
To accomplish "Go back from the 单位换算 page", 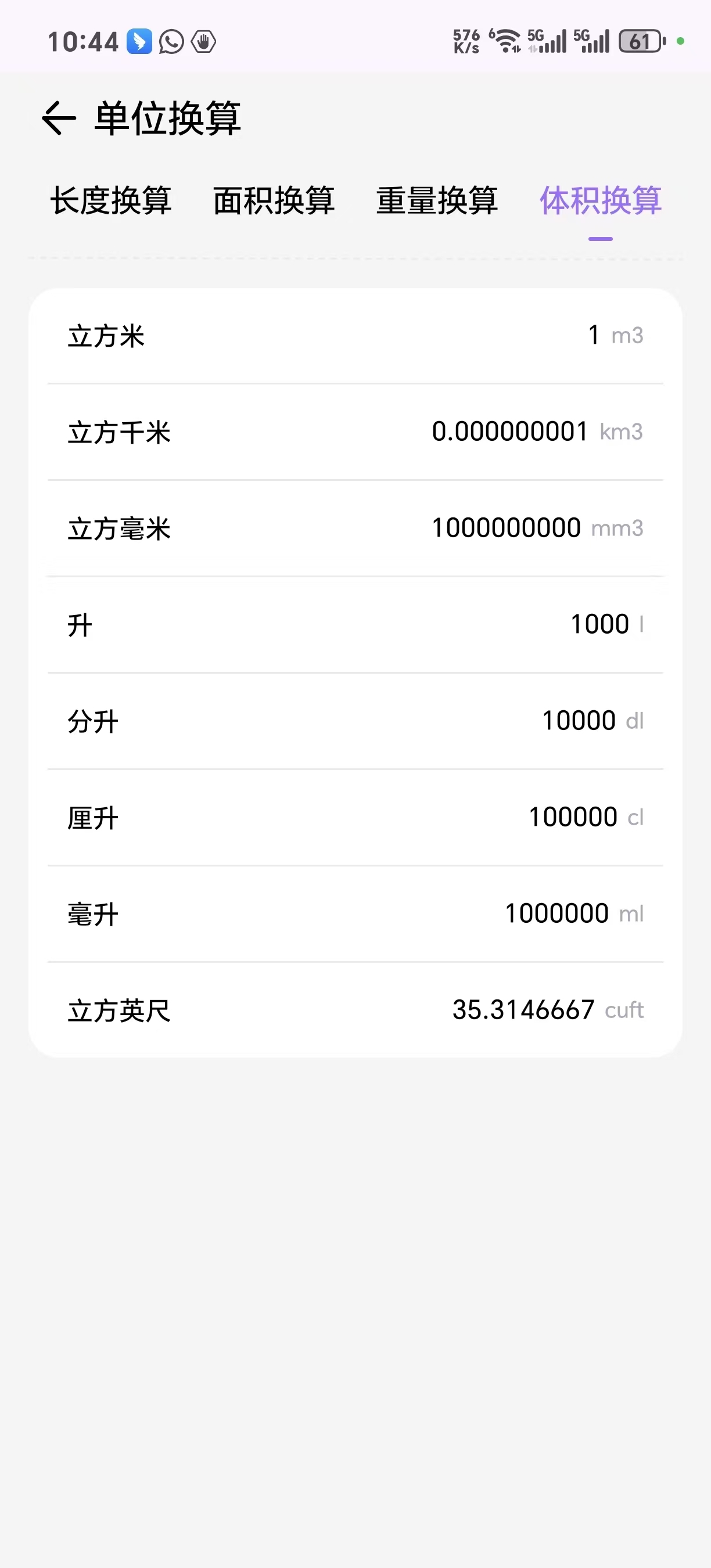I will tap(59, 117).
